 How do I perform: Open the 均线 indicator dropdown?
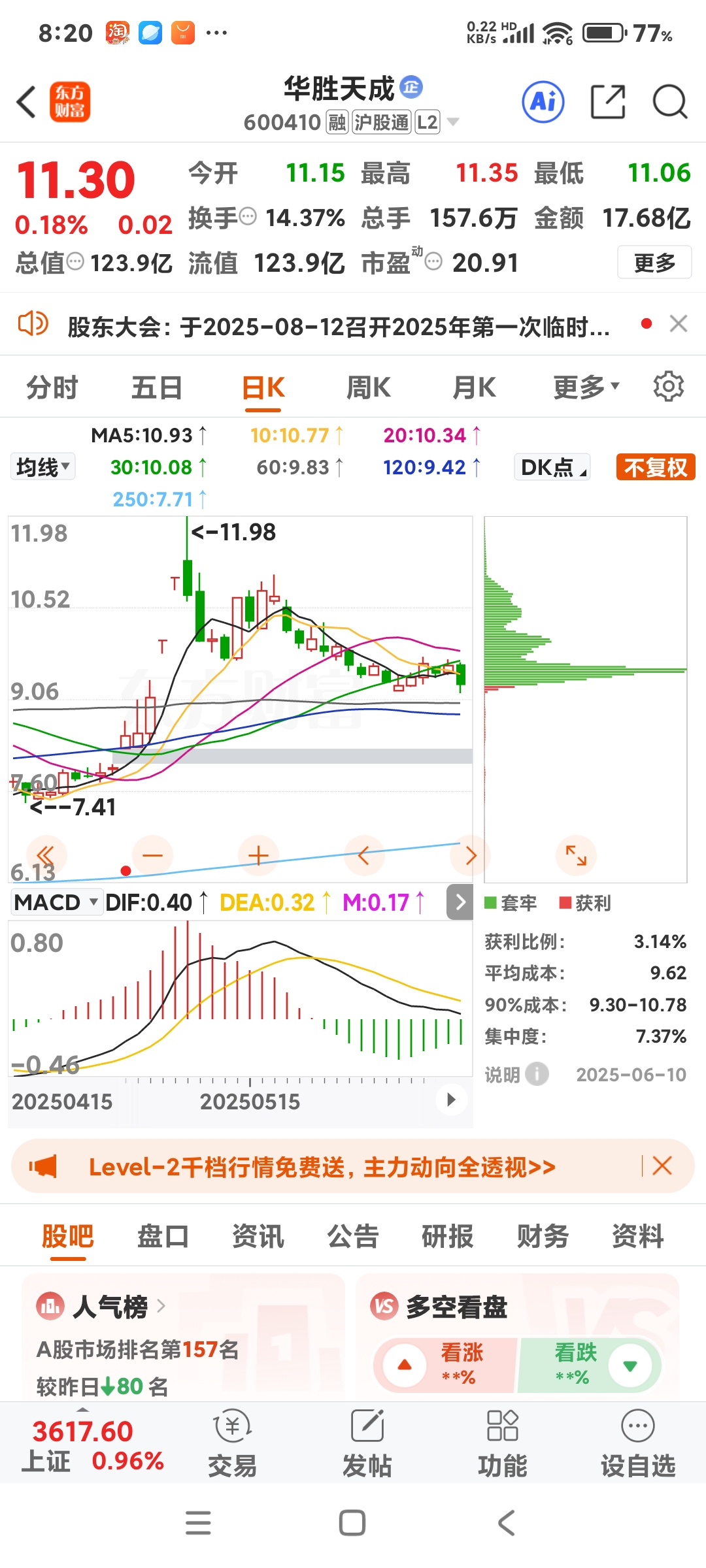click(42, 467)
